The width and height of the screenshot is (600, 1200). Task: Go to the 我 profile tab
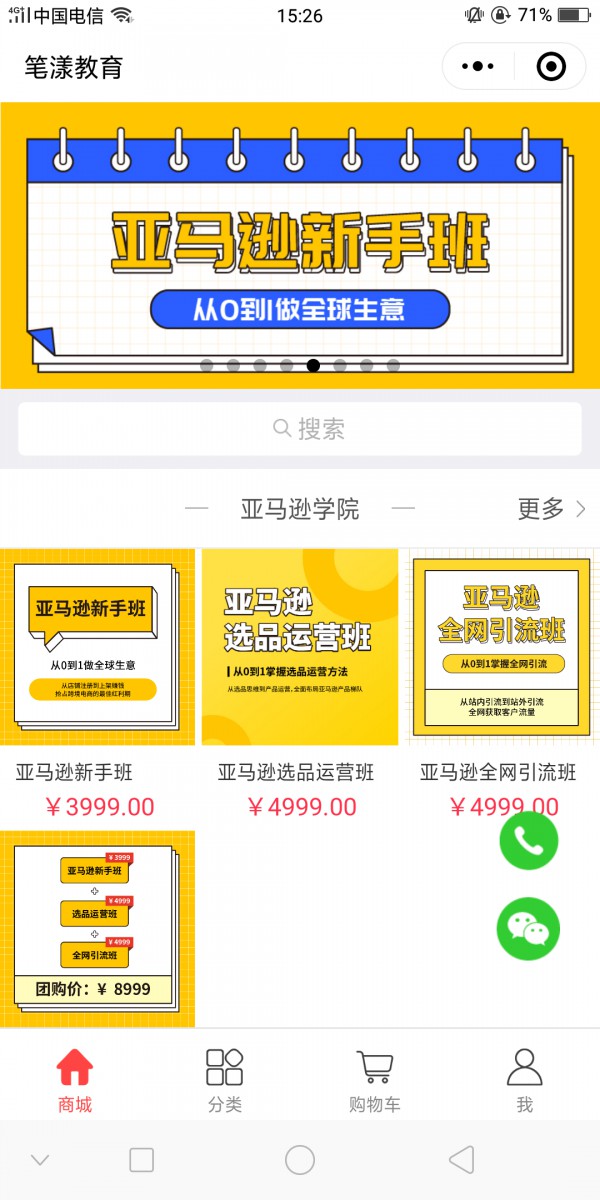point(524,1080)
